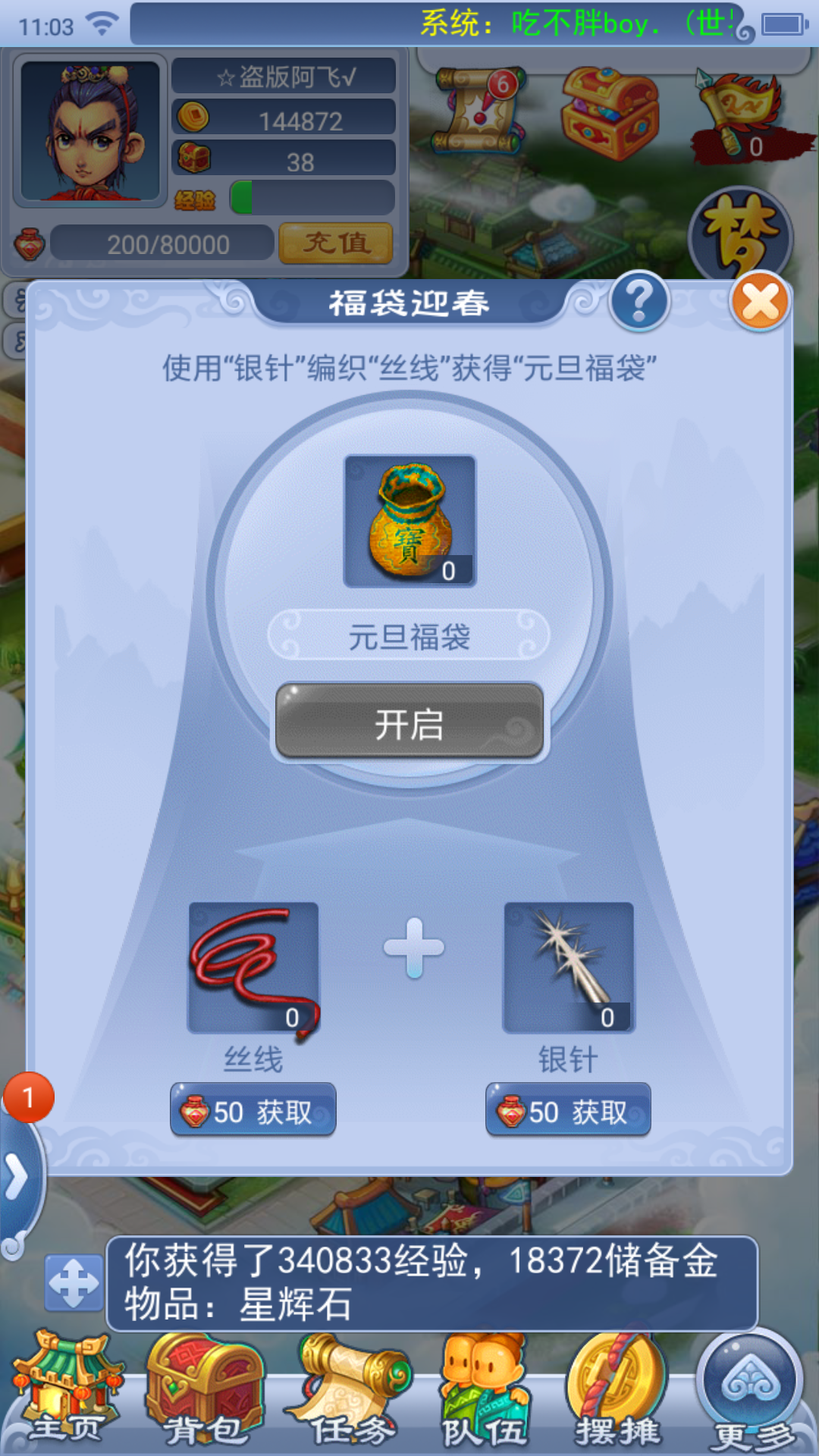
Task: Open the chat message box
Action: pos(432,1283)
